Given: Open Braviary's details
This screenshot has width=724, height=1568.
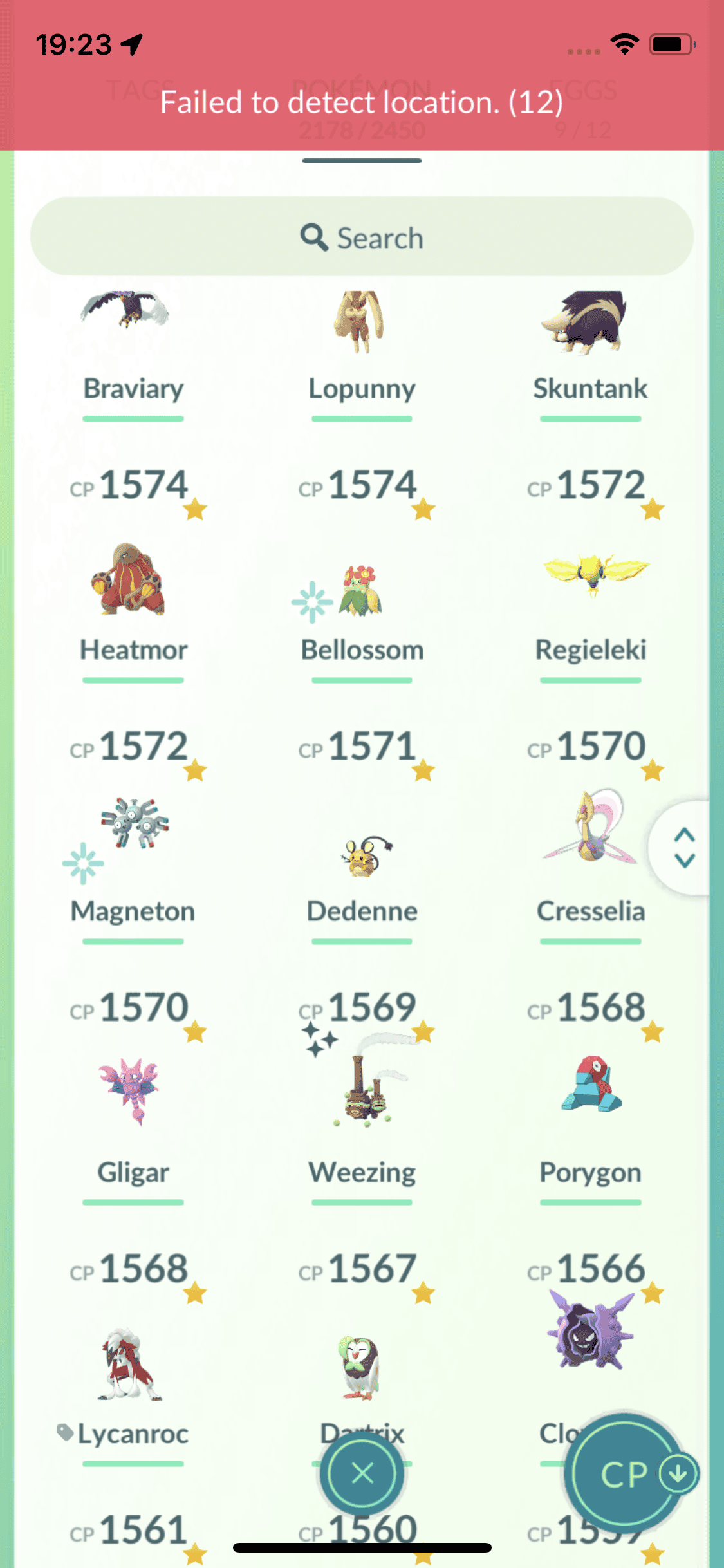Looking at the screenshot, I should pyautogui.click(x=133, y=348).
